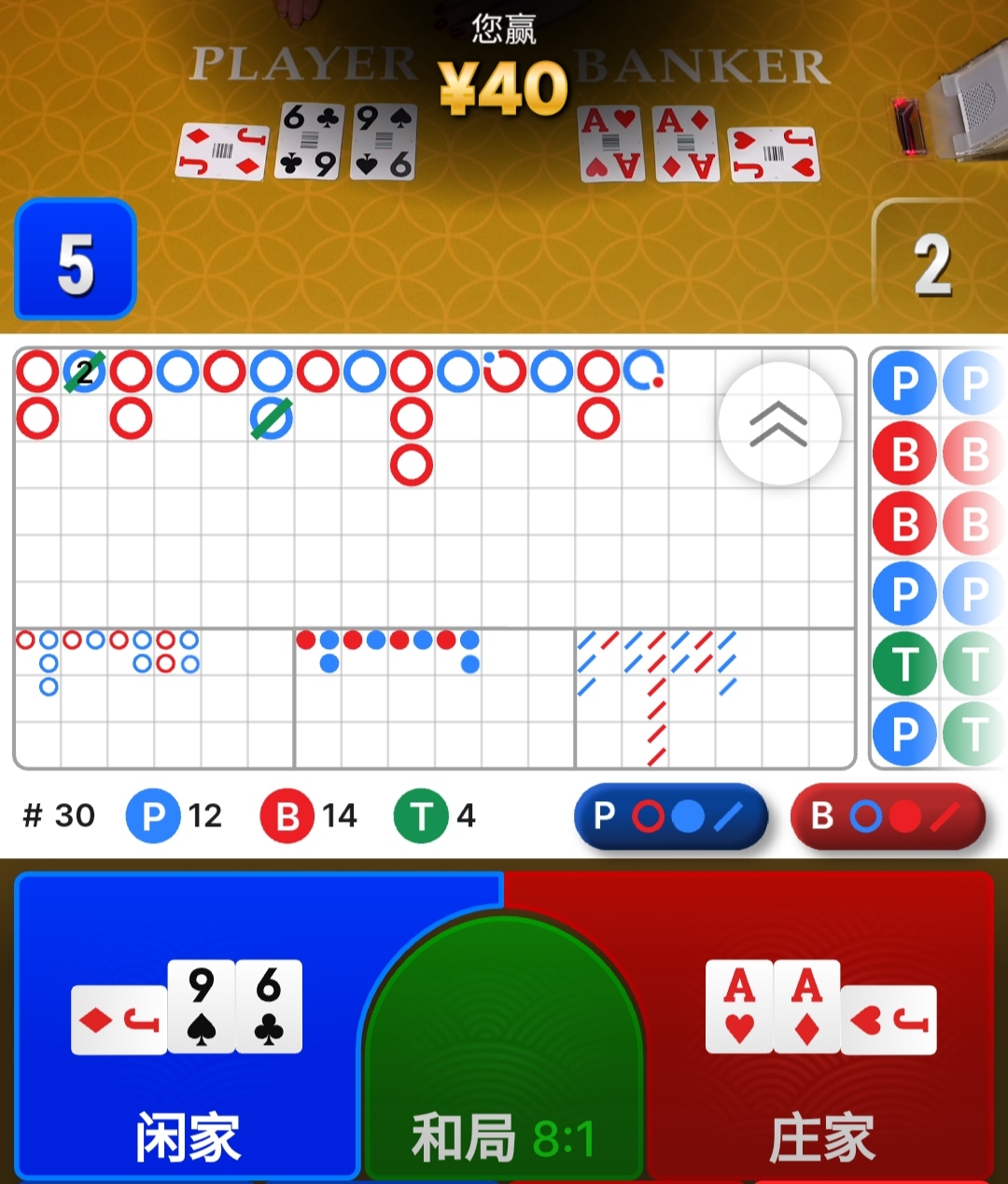Viewport: 1008px width, 1184px height.
Task: Bet on 闲家 (Player)
Action: 187,1027
